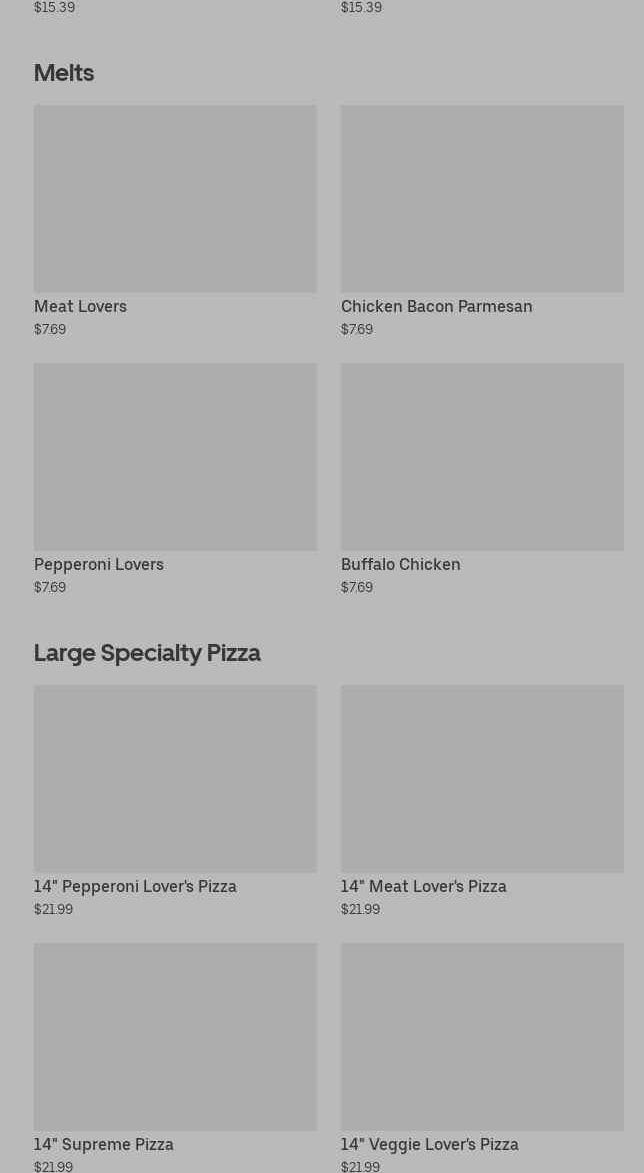The height and width of the screenshot is (1173, 644).
Task: View the 14" Supreme Pizza item
Action: pyautogui.click(x=175, y=1058)
